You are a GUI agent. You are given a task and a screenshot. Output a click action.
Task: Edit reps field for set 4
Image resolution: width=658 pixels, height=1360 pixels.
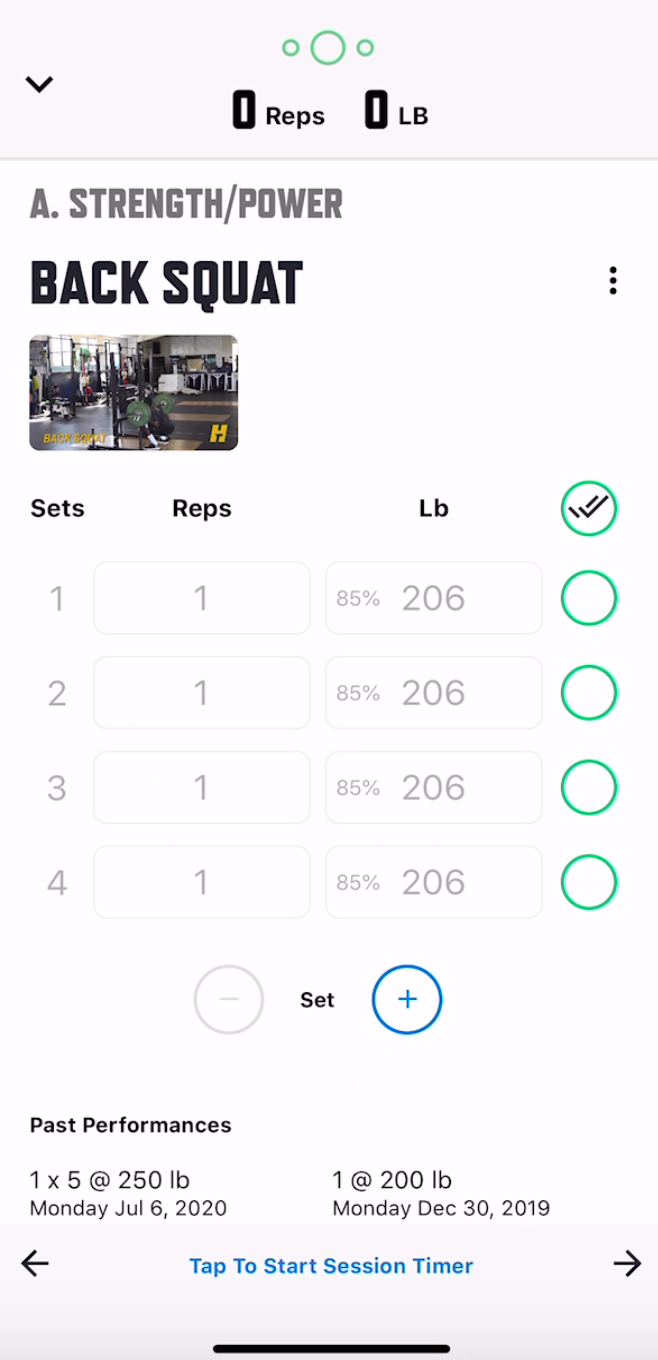(x=202, y=882)
